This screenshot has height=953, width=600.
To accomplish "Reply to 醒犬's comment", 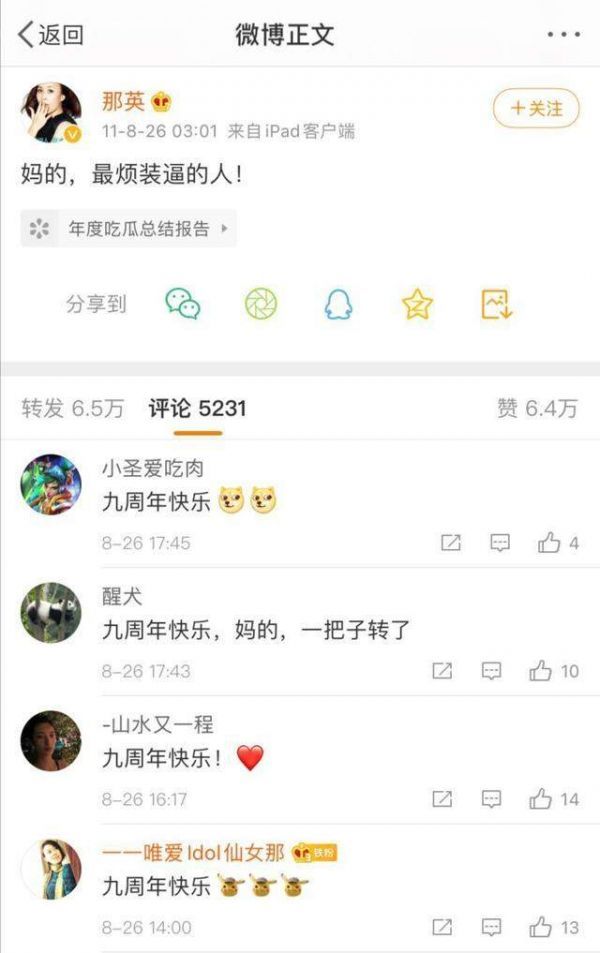I will (x=491, y=671).
